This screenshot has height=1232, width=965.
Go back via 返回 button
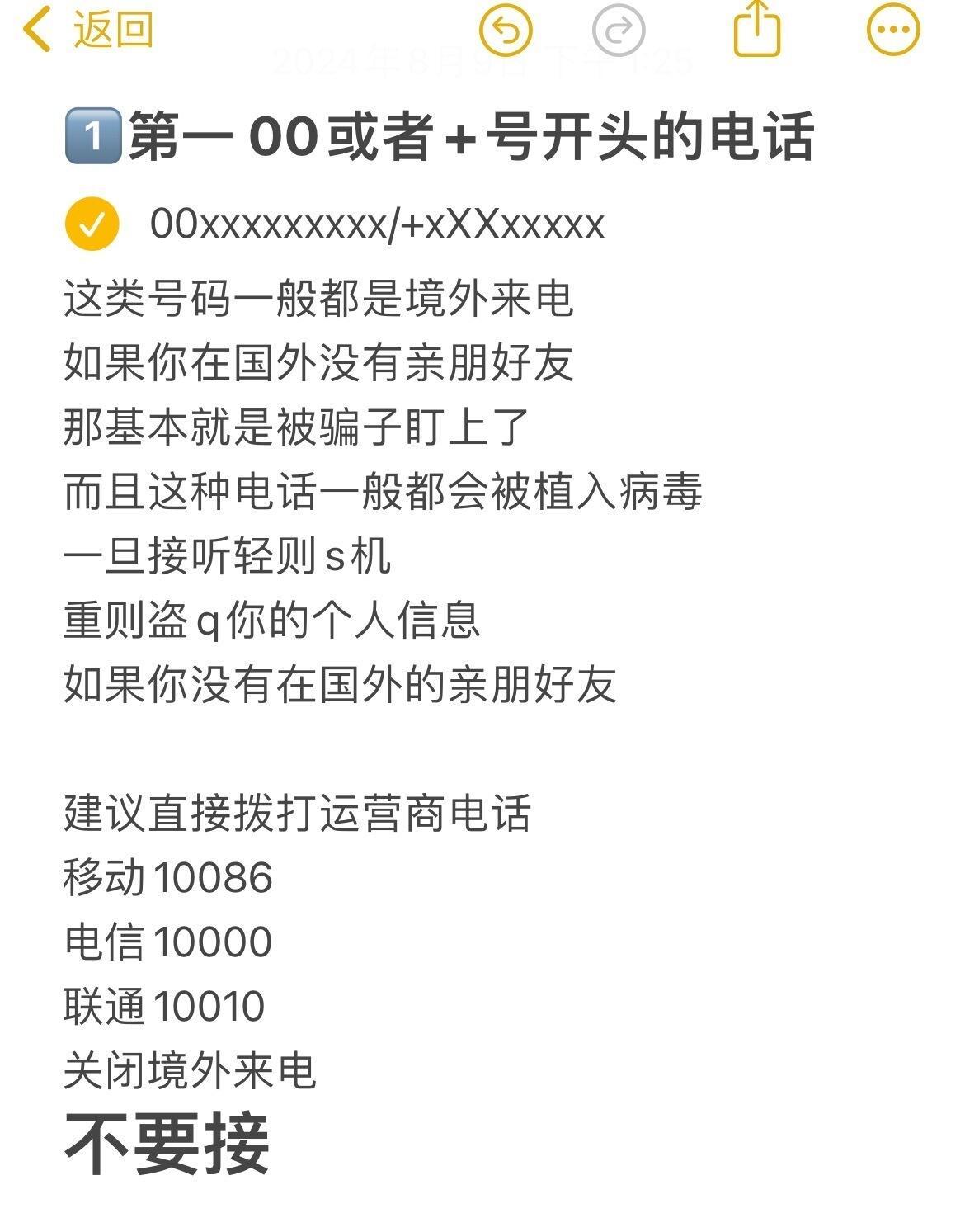point(87,29)
